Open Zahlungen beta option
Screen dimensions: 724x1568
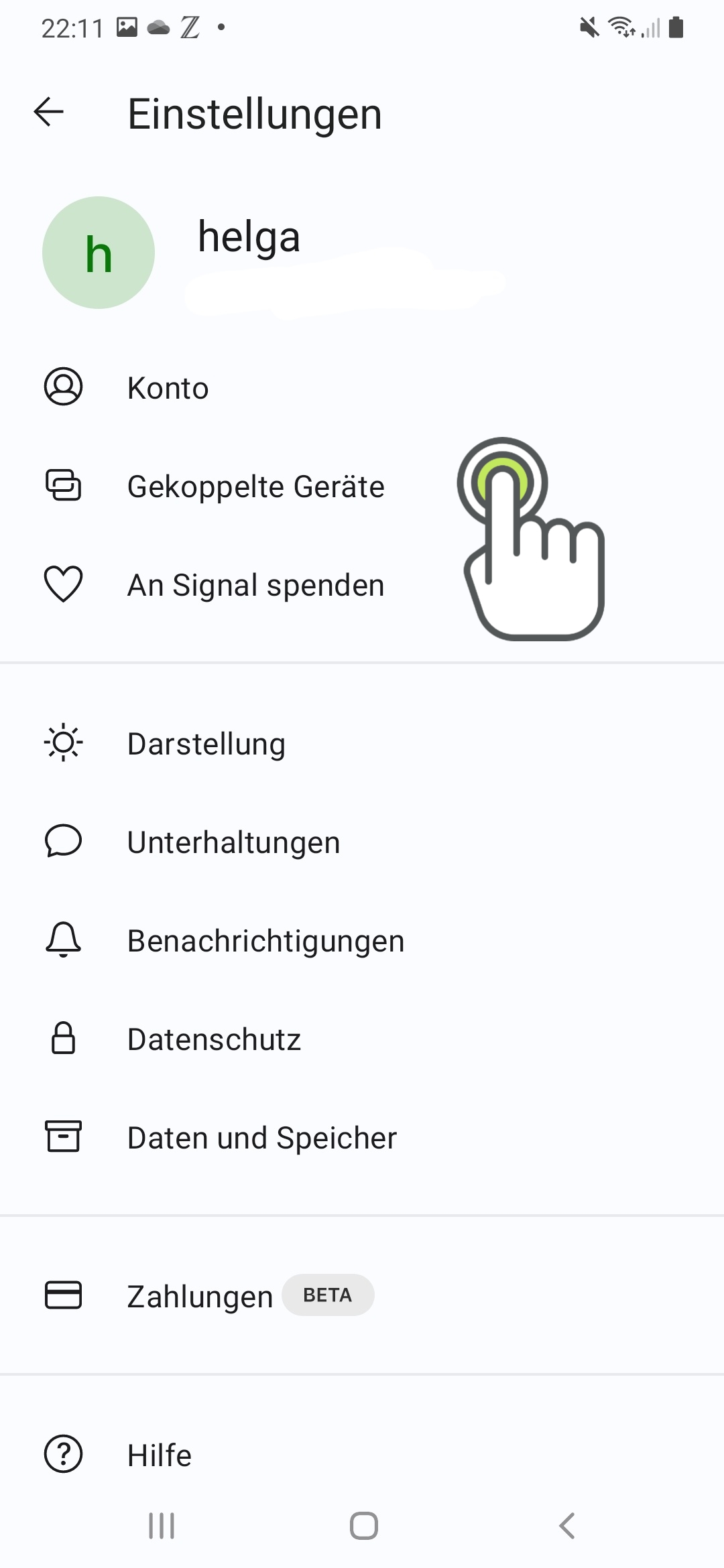pyautogui.click(x=362, y=1295)
